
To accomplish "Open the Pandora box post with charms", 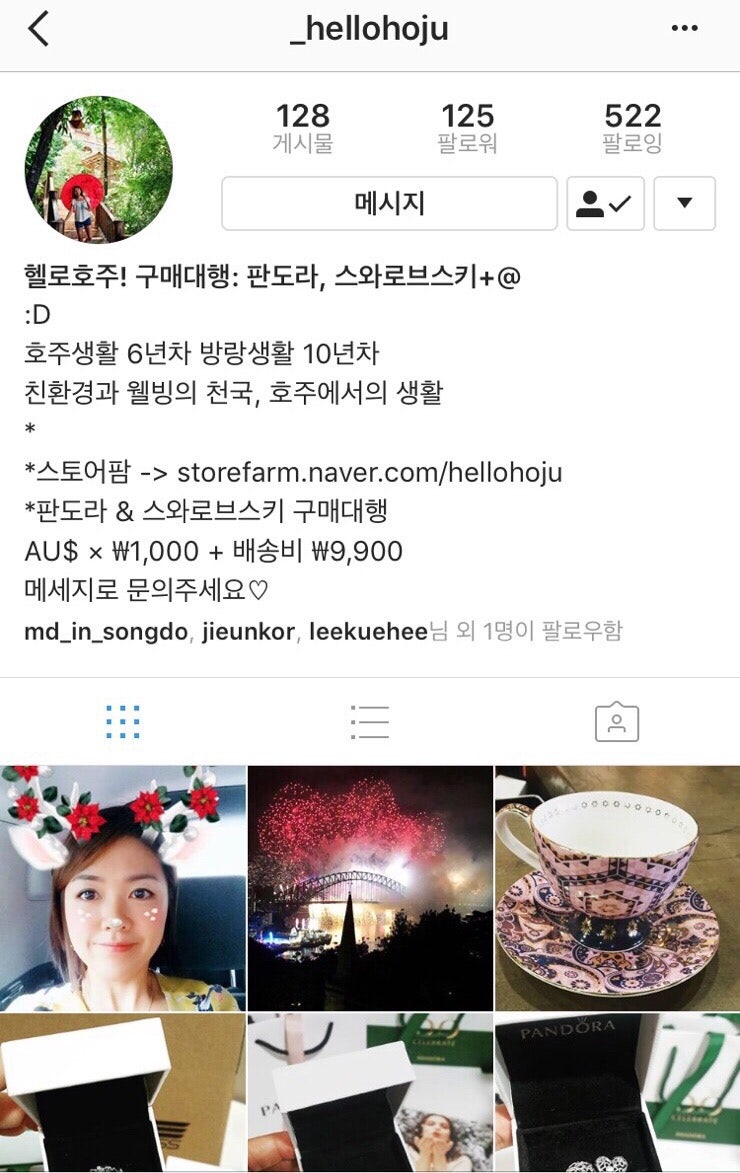I will pos(617,1093).
